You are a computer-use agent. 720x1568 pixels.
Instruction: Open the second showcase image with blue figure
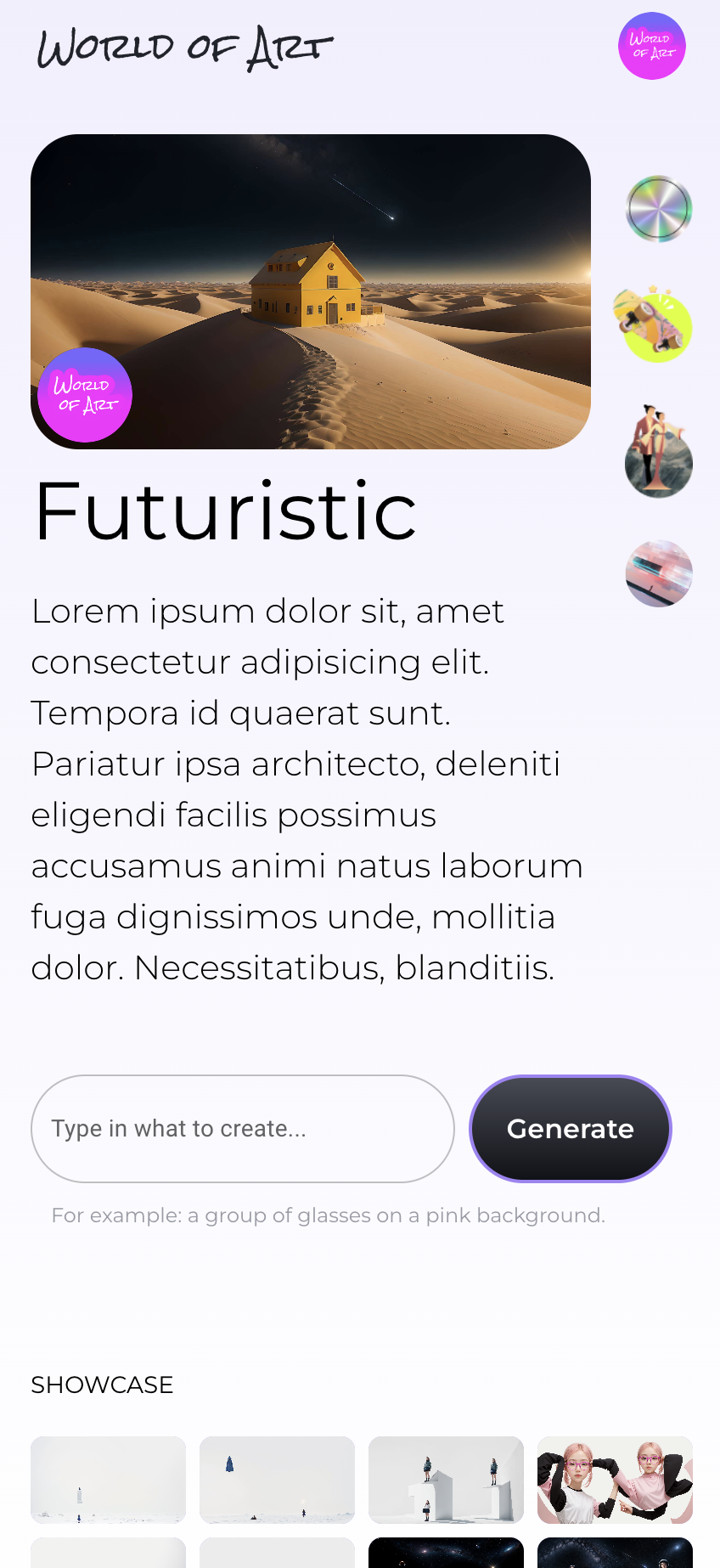click(277, 1480)
